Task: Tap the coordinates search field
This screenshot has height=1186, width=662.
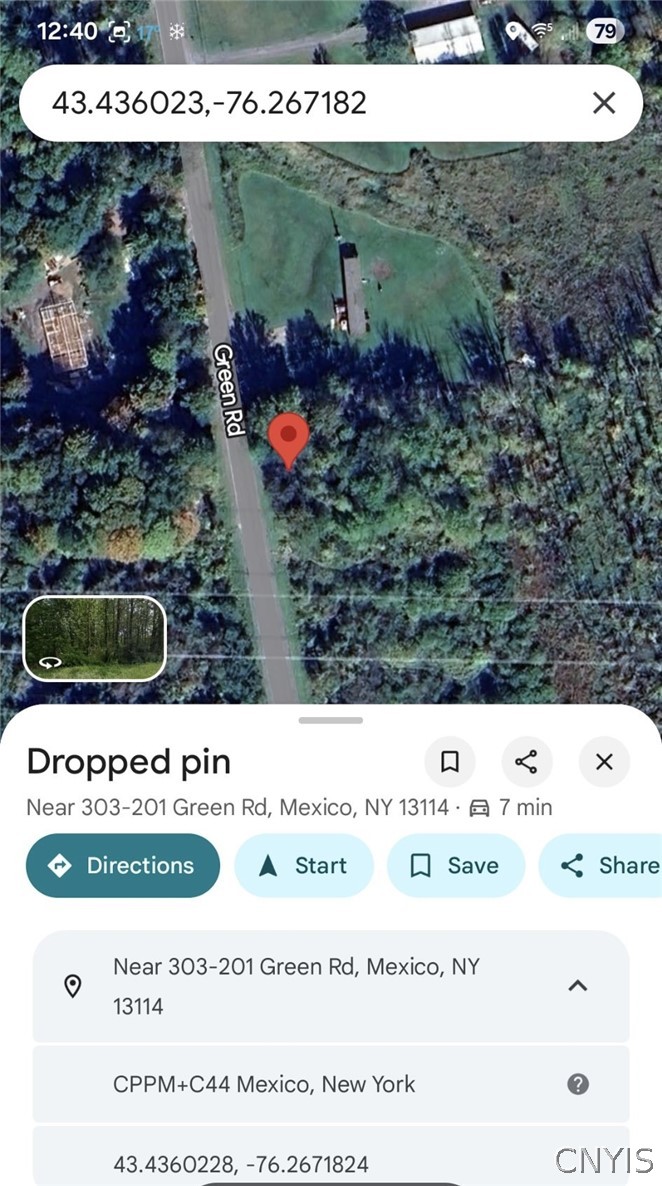Action: (300, 102)
